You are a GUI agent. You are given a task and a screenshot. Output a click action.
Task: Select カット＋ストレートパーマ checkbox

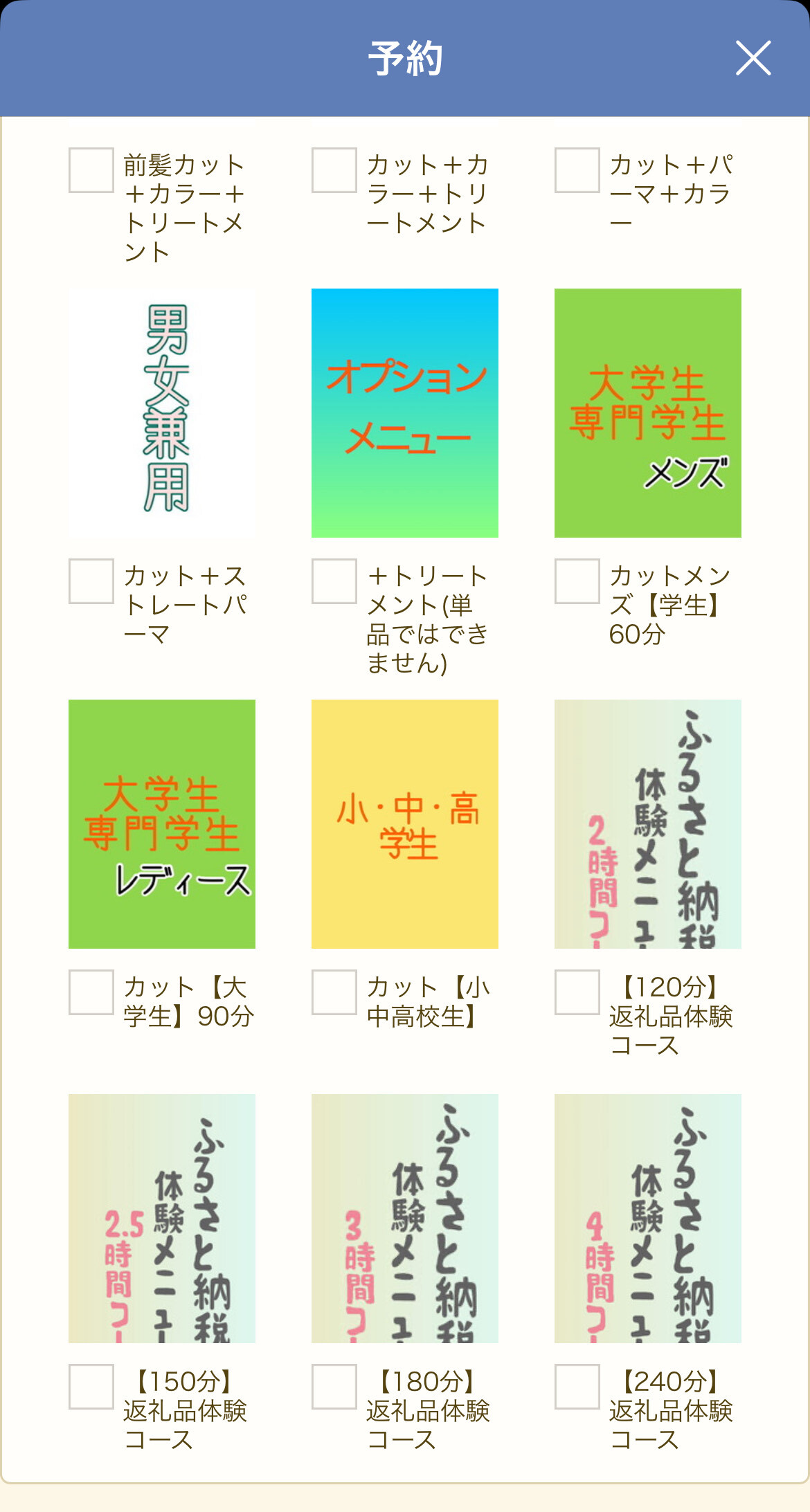(x=91, y=581)
